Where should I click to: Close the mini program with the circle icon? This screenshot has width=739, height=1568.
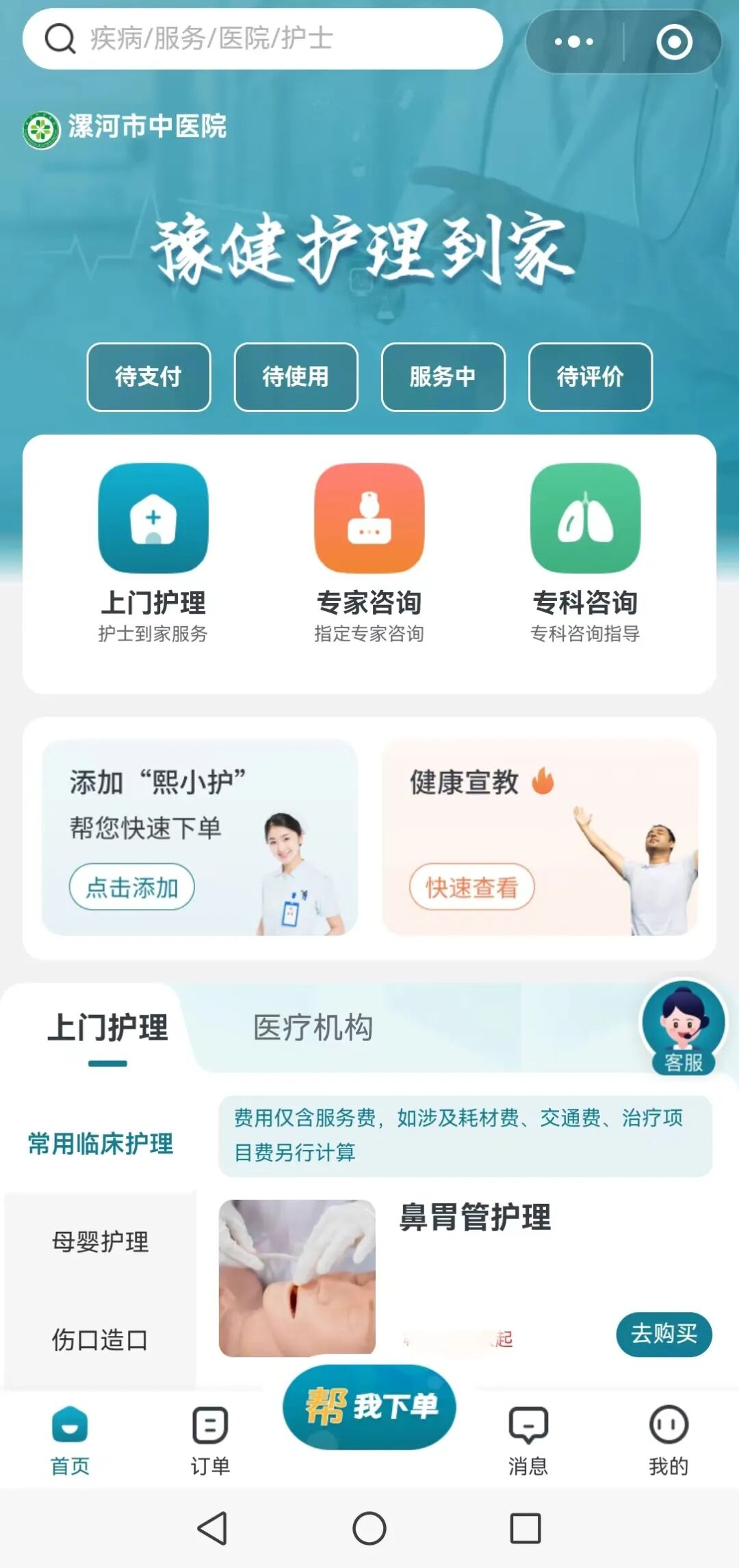pos(674,42)
